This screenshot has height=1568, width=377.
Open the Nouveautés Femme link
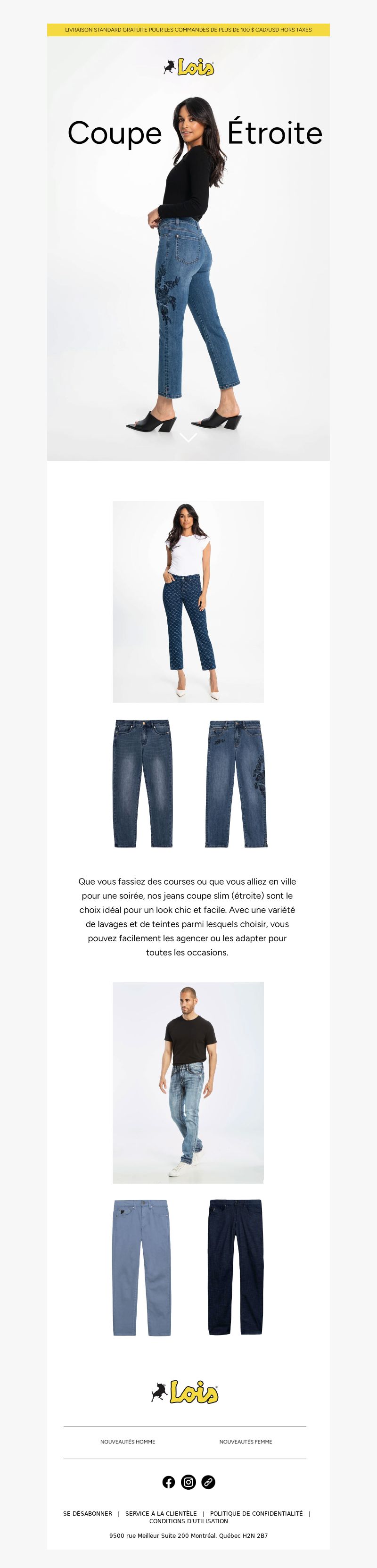pos(246,1442)
